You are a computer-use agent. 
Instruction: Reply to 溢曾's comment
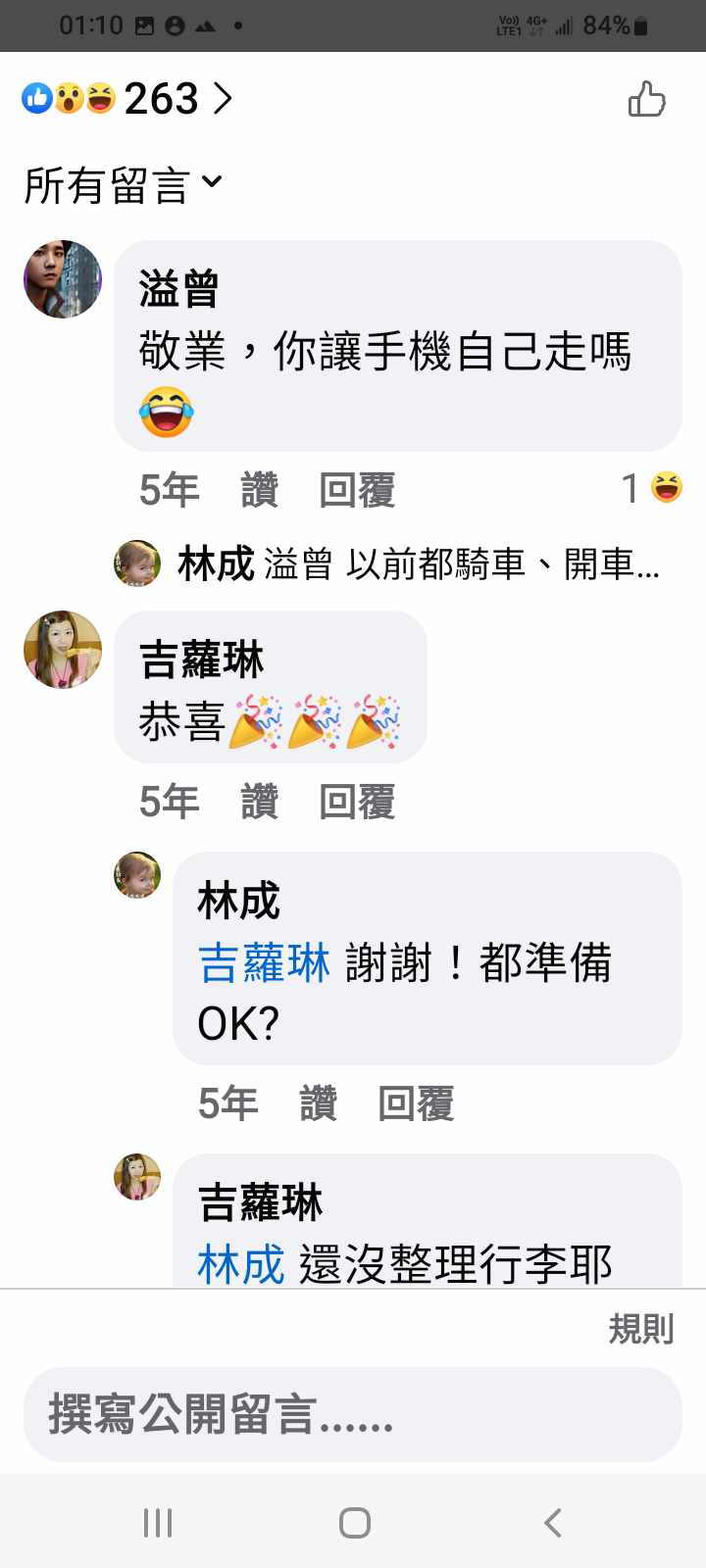pyautogui.click(x=357, y=489)
